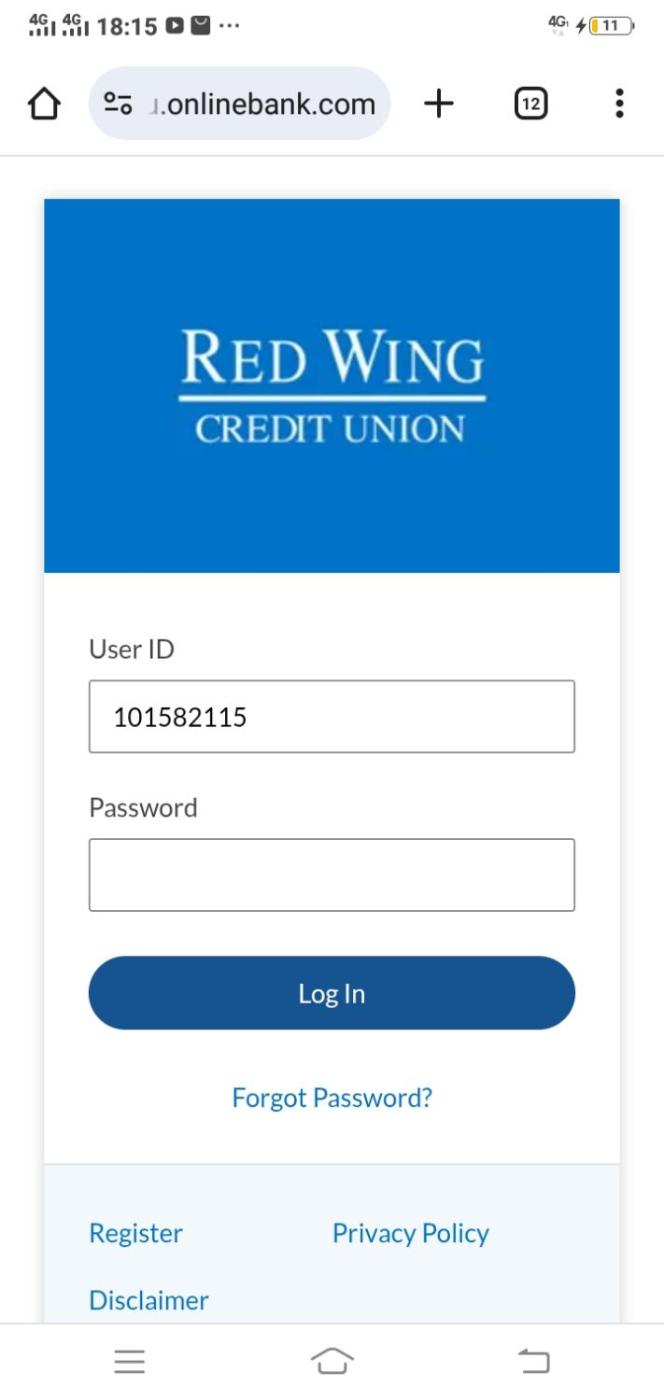Go back using the system back button
The height and width of the screenshot is (1400, 664).
tap(533, 1361)
